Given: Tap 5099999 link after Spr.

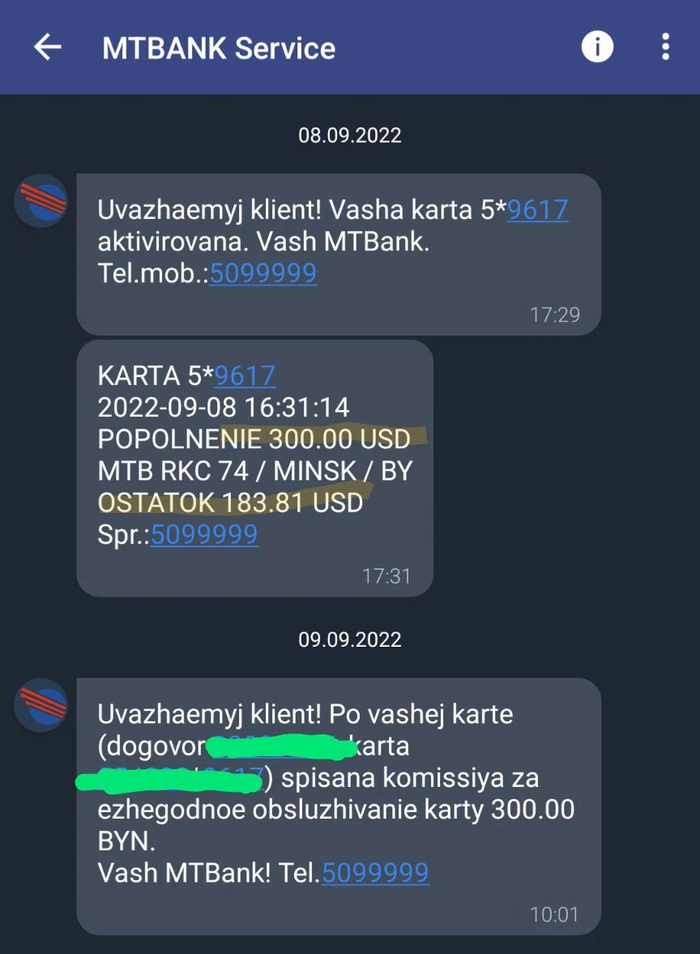Looking at the screenshot, I should coord(204,535).
